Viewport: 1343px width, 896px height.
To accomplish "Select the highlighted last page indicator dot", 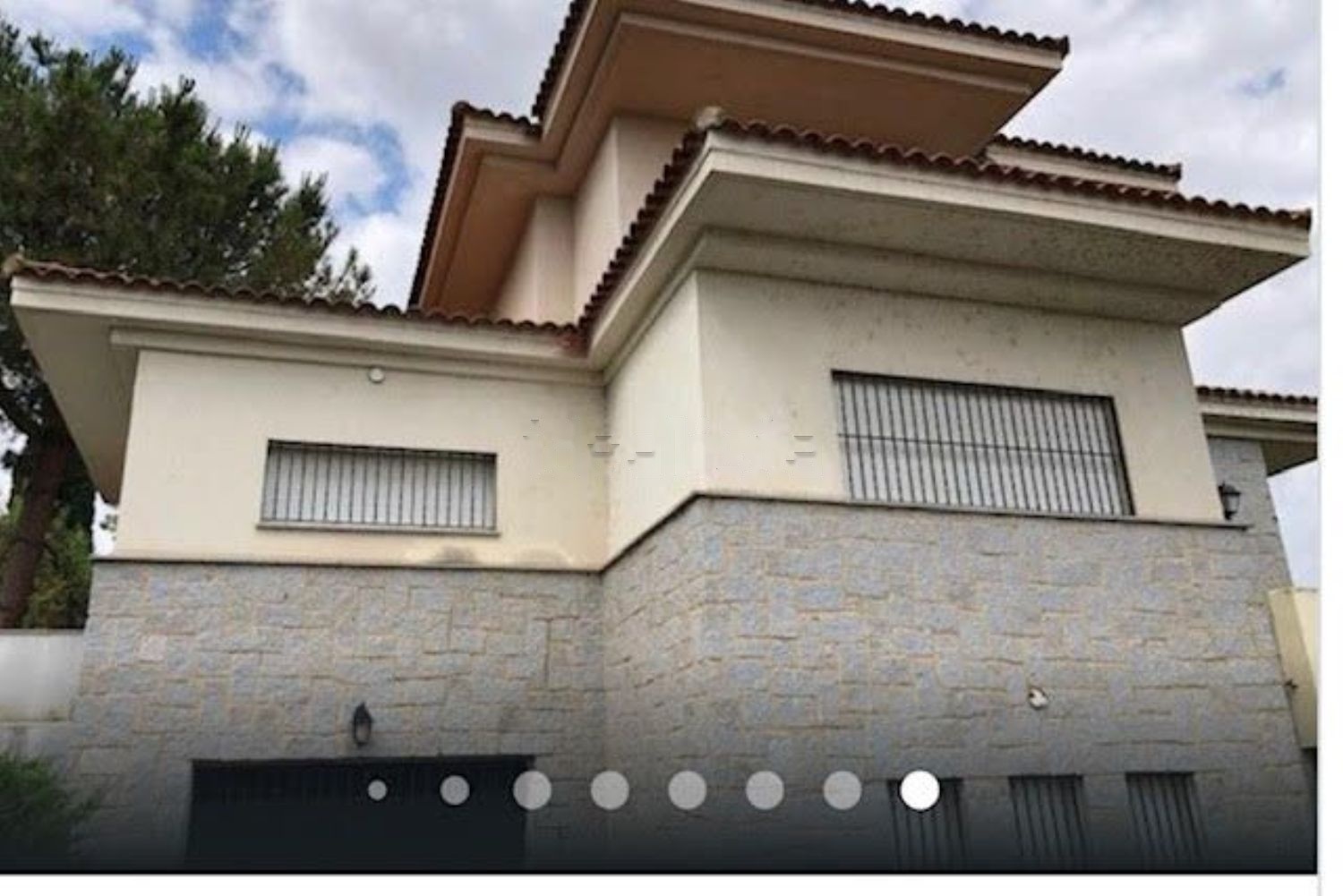I will [x=920, y=790].
